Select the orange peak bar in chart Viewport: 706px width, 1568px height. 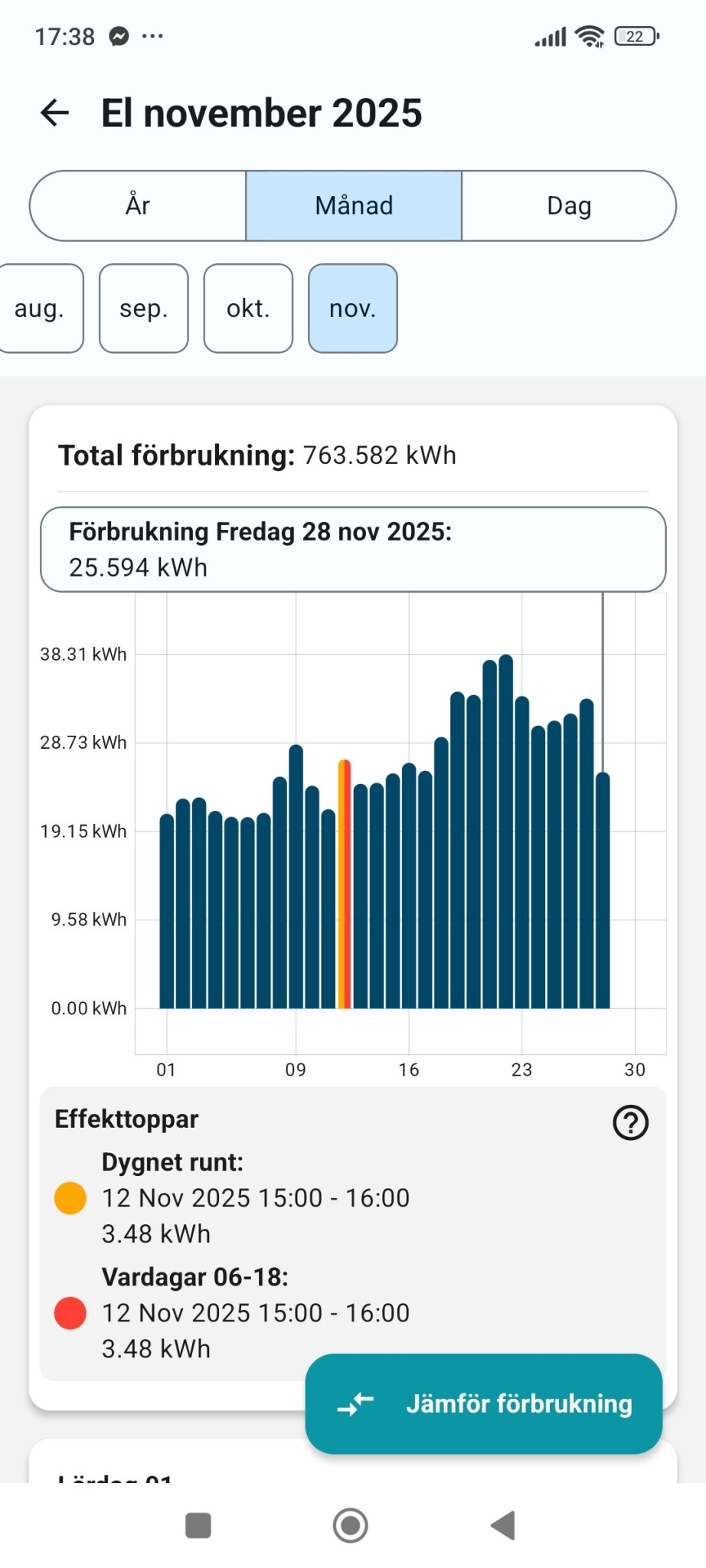tap(345, 884)
